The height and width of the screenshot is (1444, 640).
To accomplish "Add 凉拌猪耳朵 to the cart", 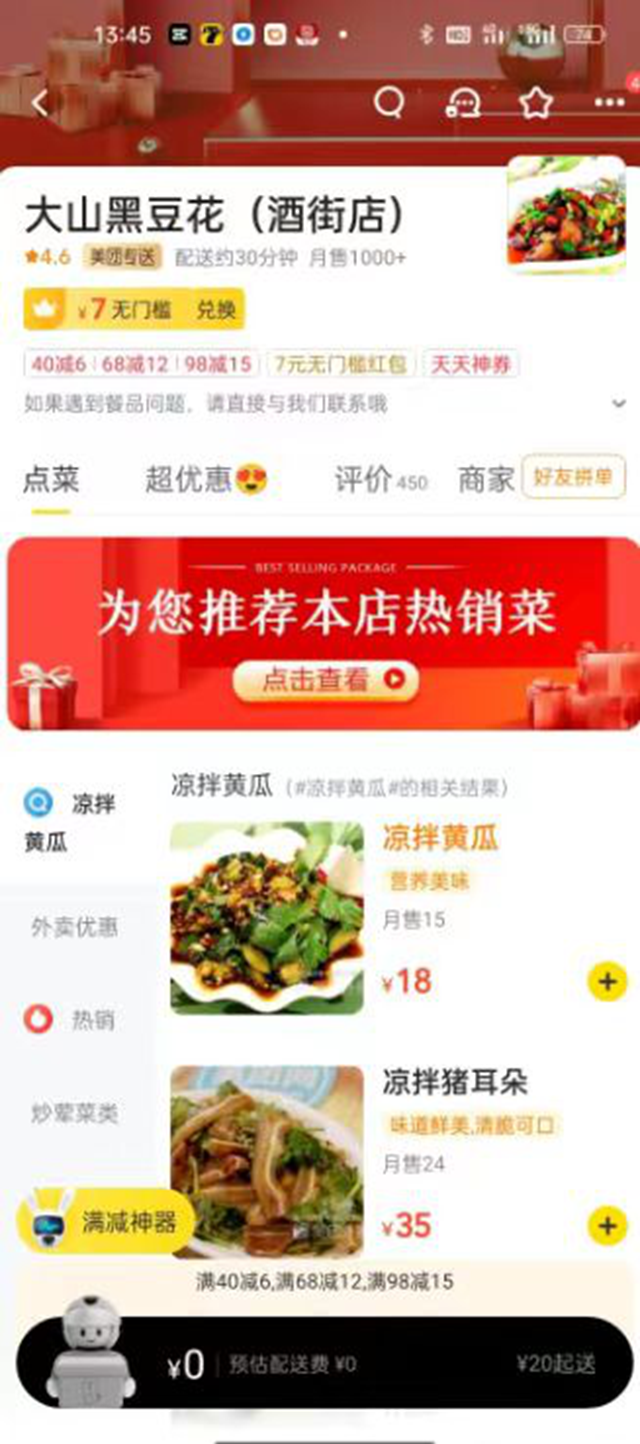I will (x=607, y=1225).
